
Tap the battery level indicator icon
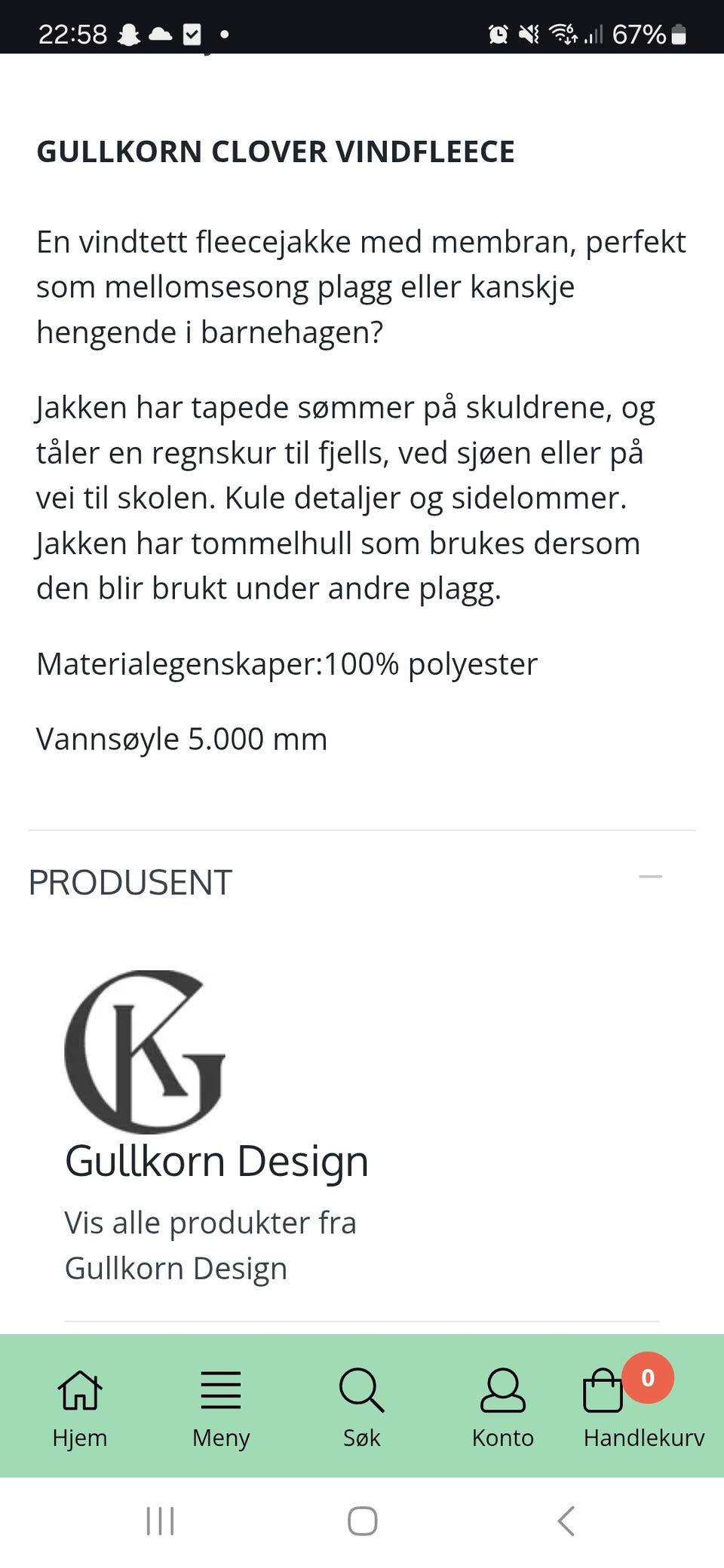[x=676, y=33]
